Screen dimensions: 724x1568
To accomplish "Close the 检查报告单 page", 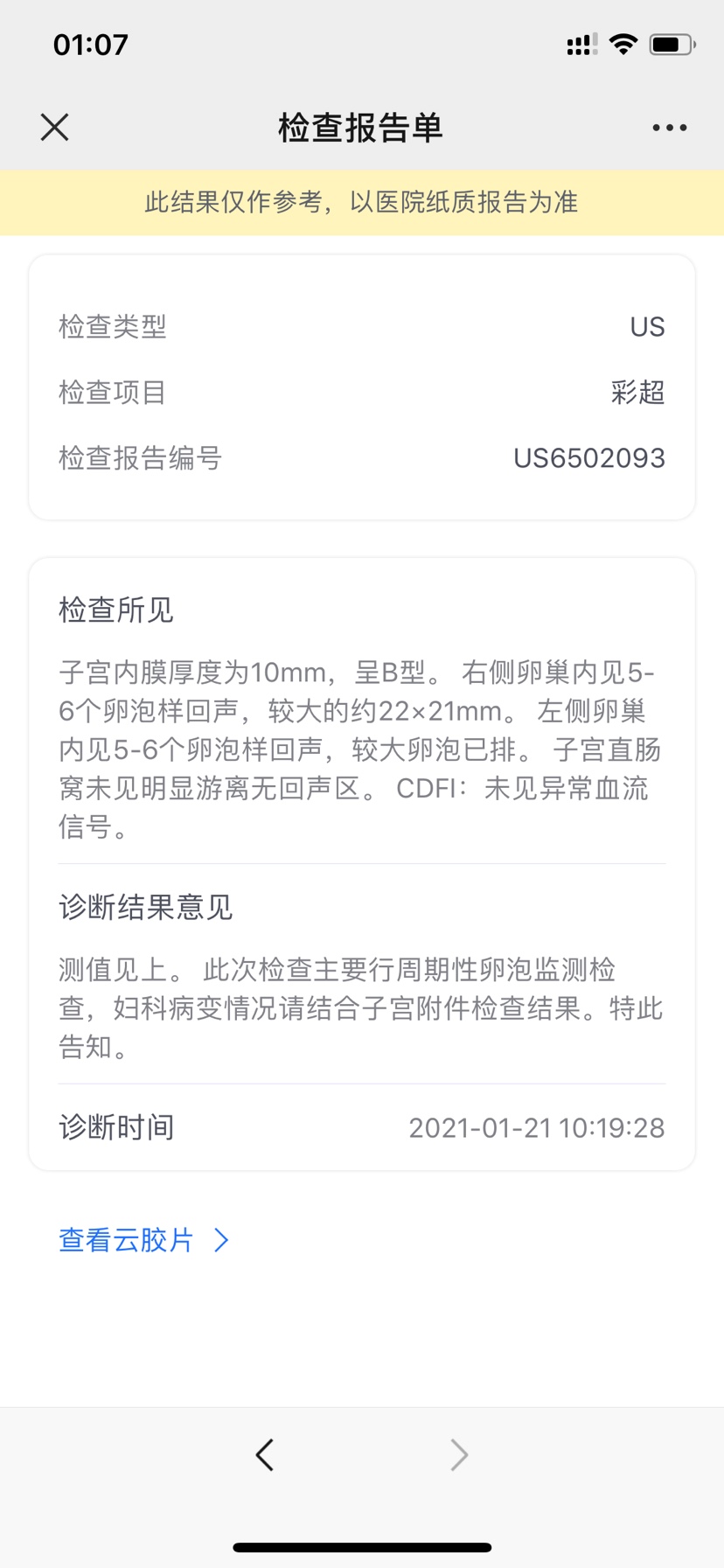I will (x=54, y=128).
